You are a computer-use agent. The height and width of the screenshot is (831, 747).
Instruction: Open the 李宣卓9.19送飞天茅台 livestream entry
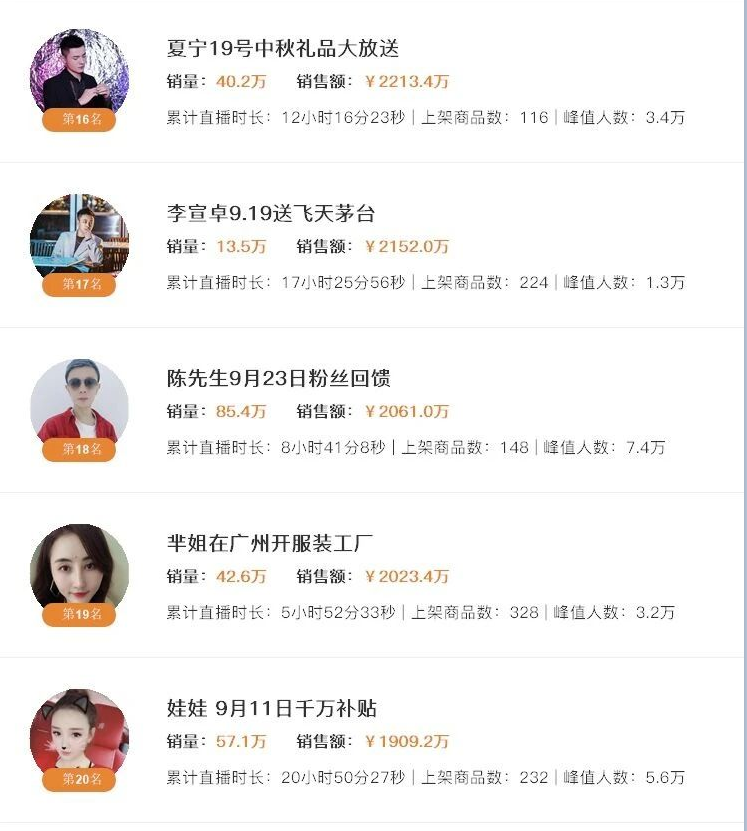point(271,214)
